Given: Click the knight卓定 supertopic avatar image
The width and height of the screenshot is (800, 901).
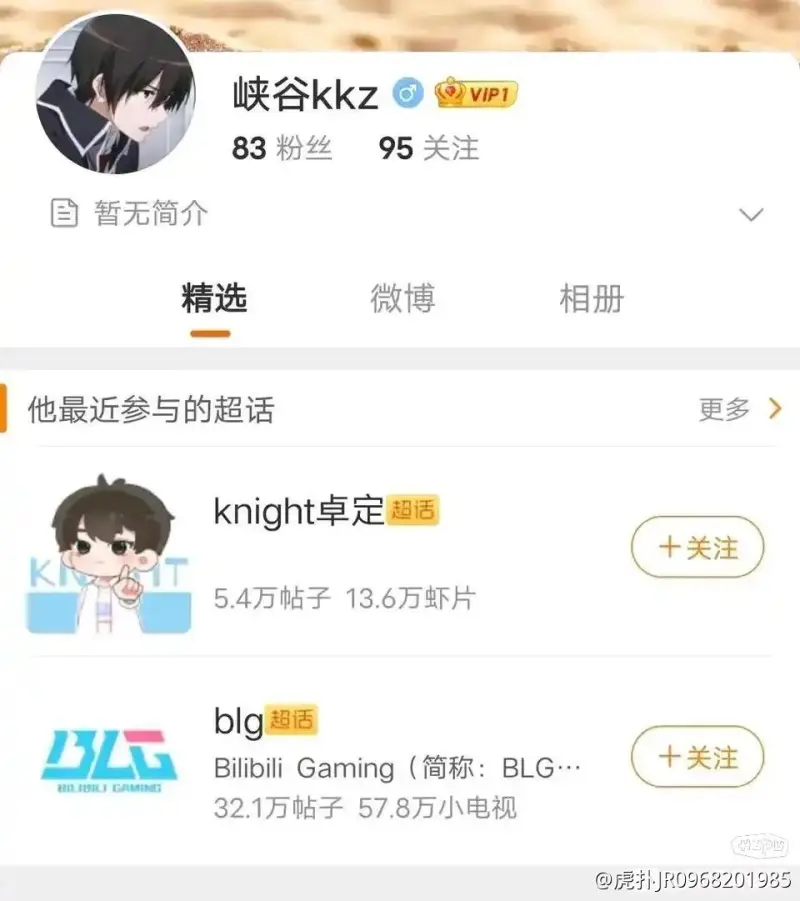Looking at the screenshot, I should point(110,548).
